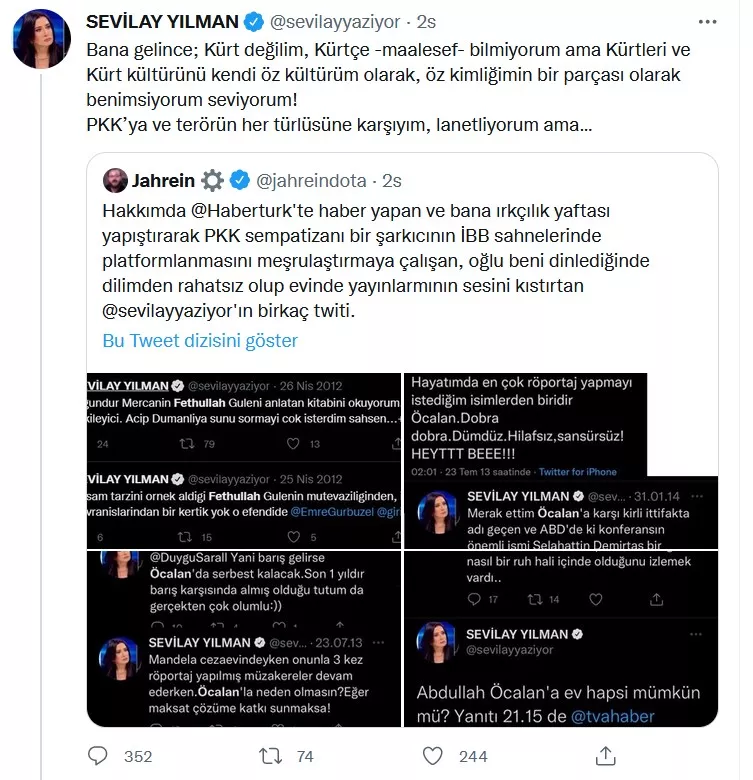This screenshot has height=780, width=753.
Task: Retweet the post with 74 retweets
Action: point(270,757)
